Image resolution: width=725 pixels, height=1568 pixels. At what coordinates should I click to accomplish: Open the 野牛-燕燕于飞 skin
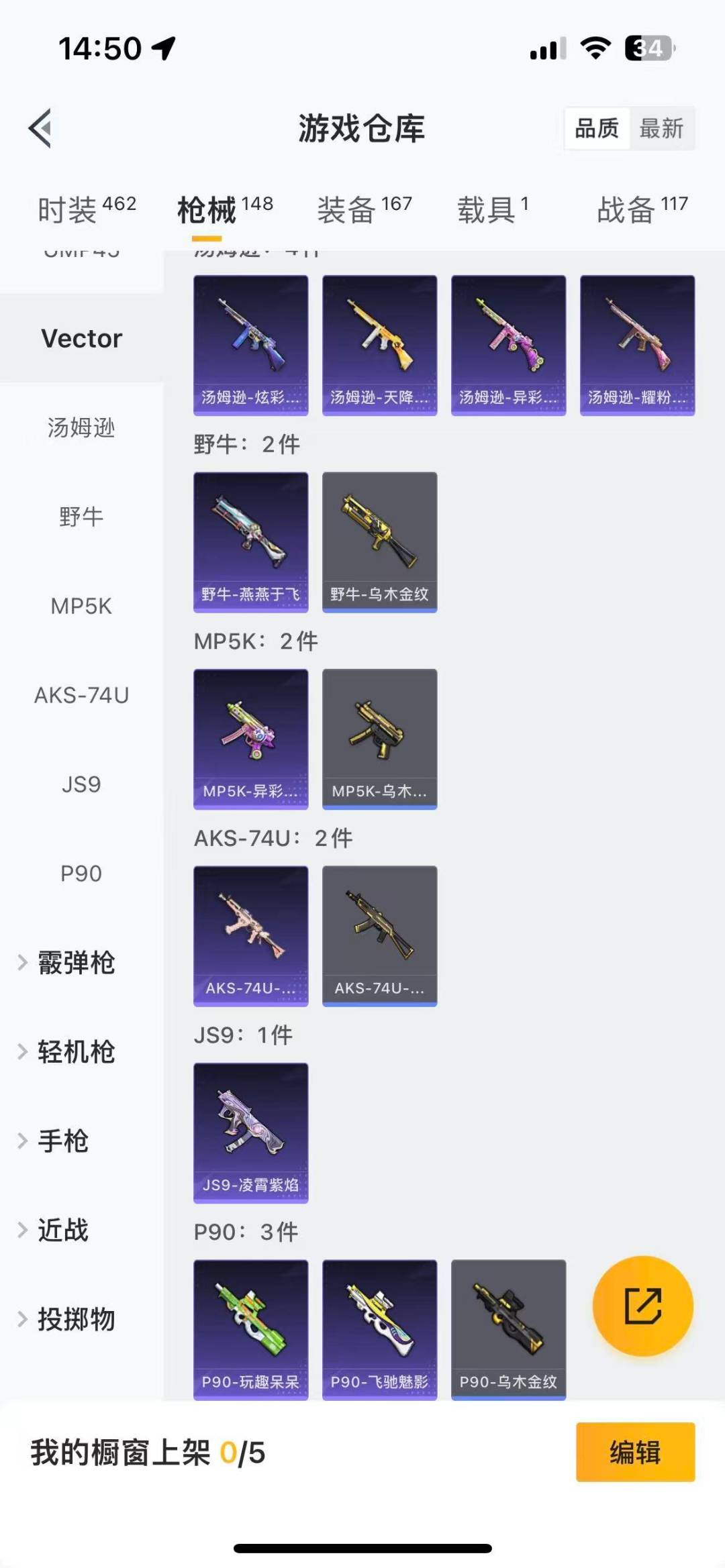(x=251, y=541)
